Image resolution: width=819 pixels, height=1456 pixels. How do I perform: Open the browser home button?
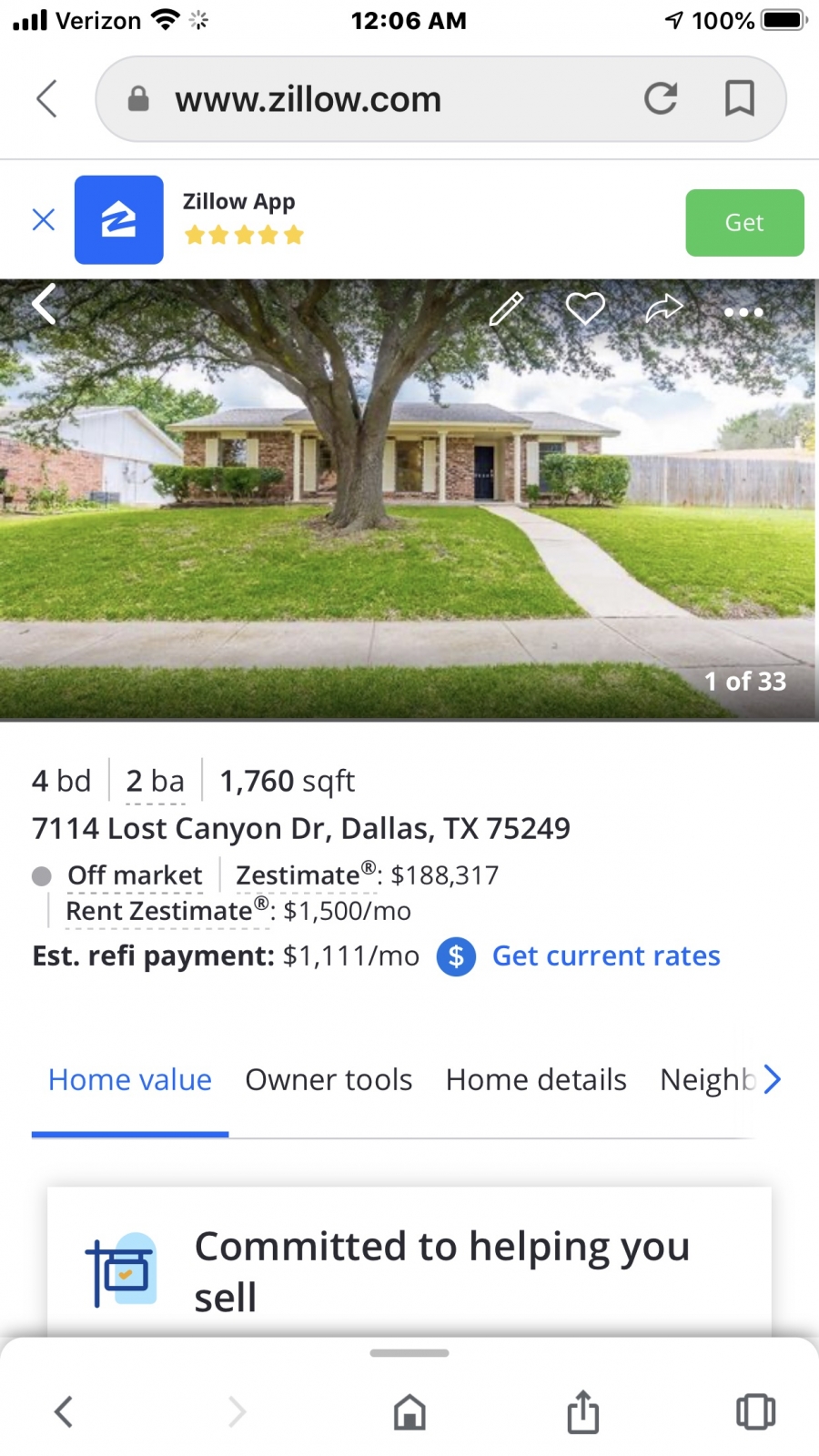click(x=409, y=1412)
